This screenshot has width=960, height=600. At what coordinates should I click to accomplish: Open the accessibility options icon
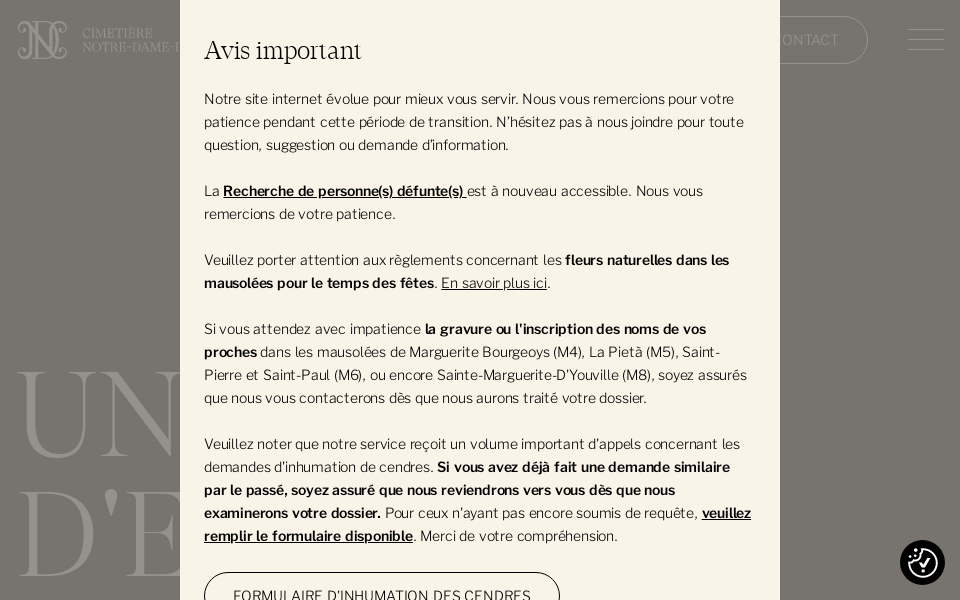coord(922,562)
